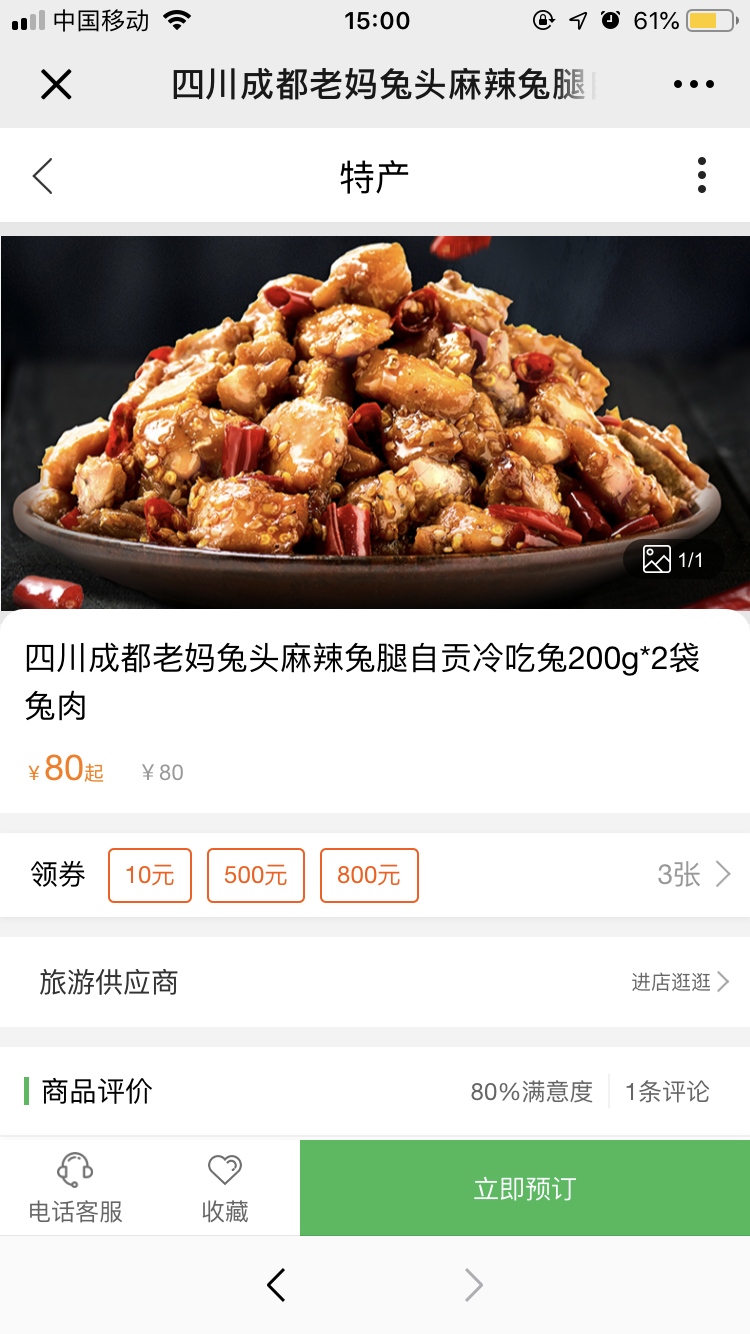Close the web page with the X
The image size is (750, 1334).
pyautogui.click(x=56, y=85)
